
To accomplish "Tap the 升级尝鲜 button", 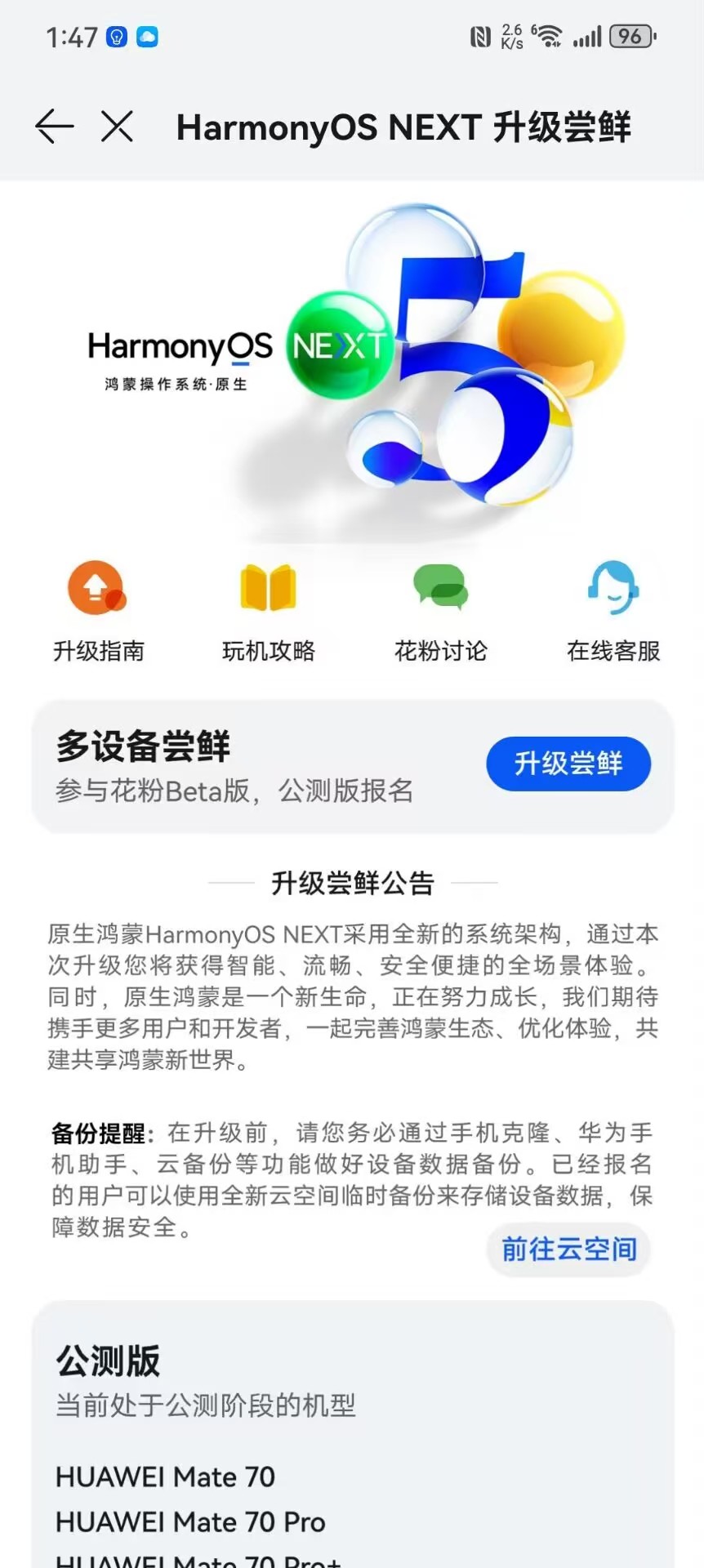I will tap(568, 764).
